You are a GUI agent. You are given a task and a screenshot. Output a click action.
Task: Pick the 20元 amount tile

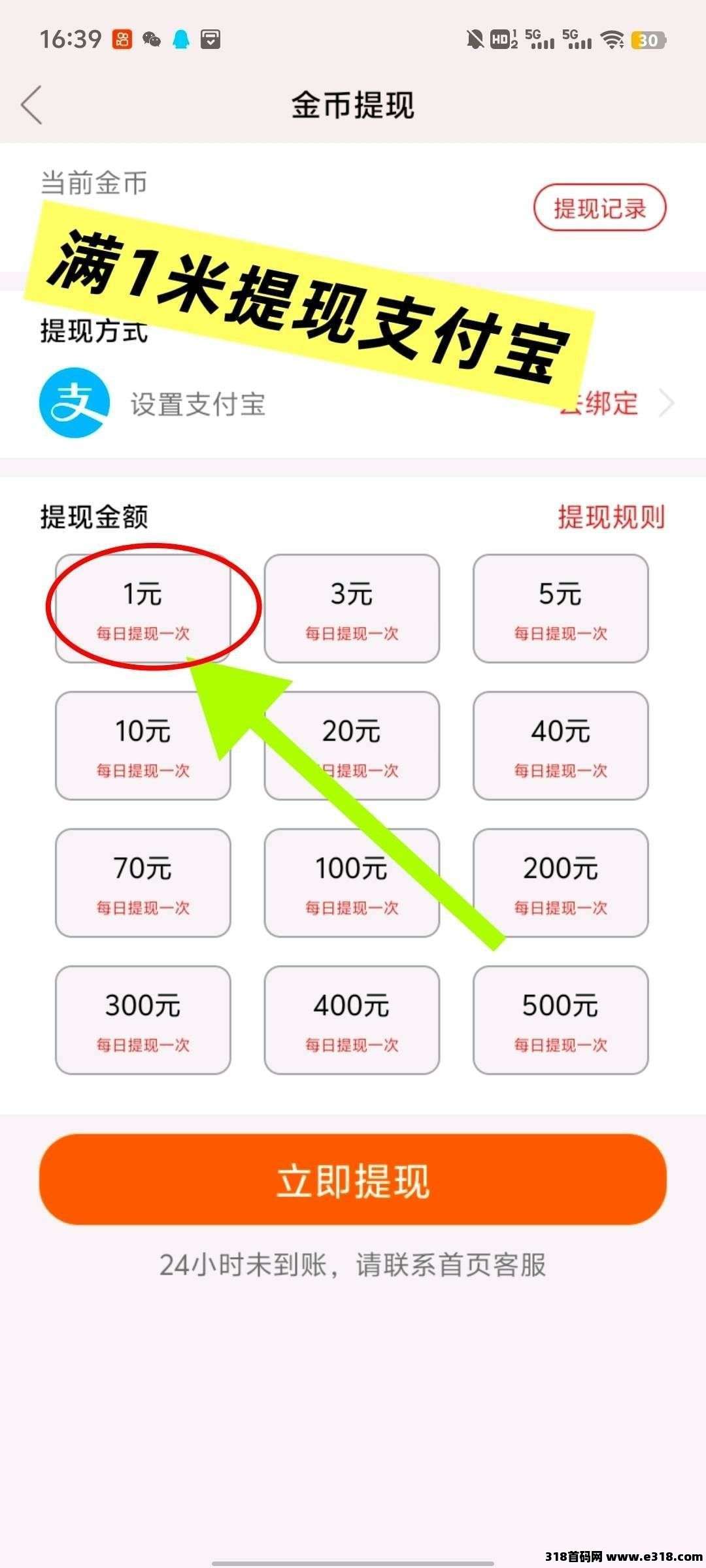point(352,745)
